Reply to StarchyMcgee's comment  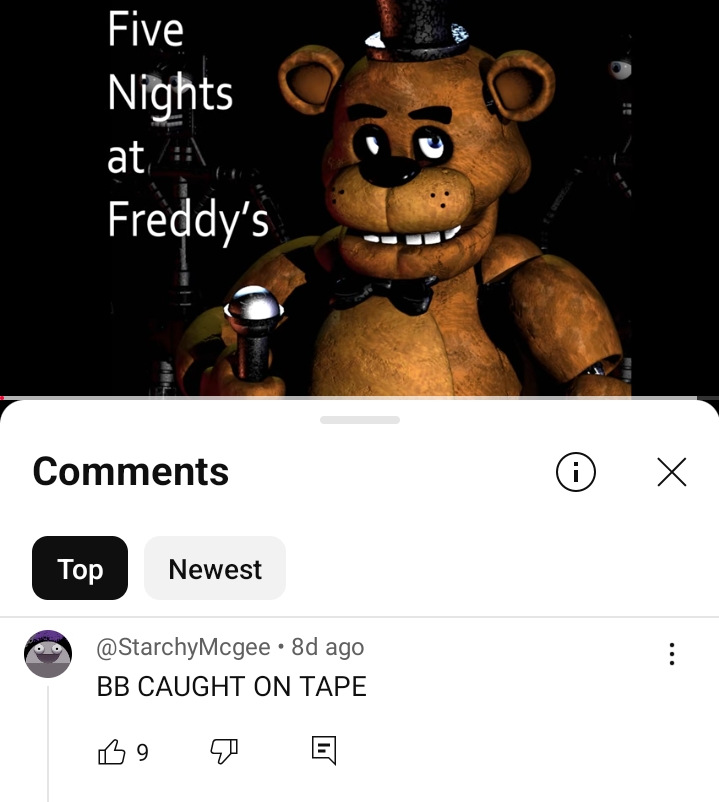(x=323, y=751)
